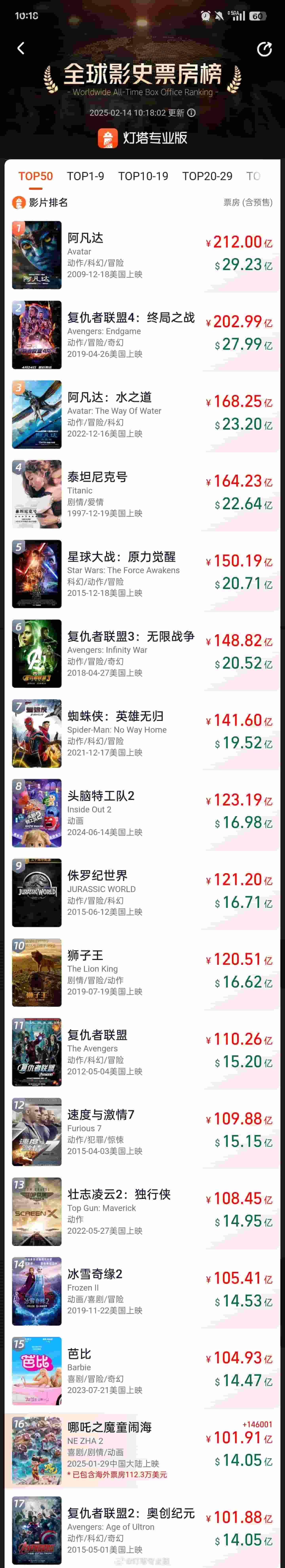Viewport: 285px width, 1568px height.
Task: Switch to the TOP10-19 tab
Action: click(x=143, y=176)
